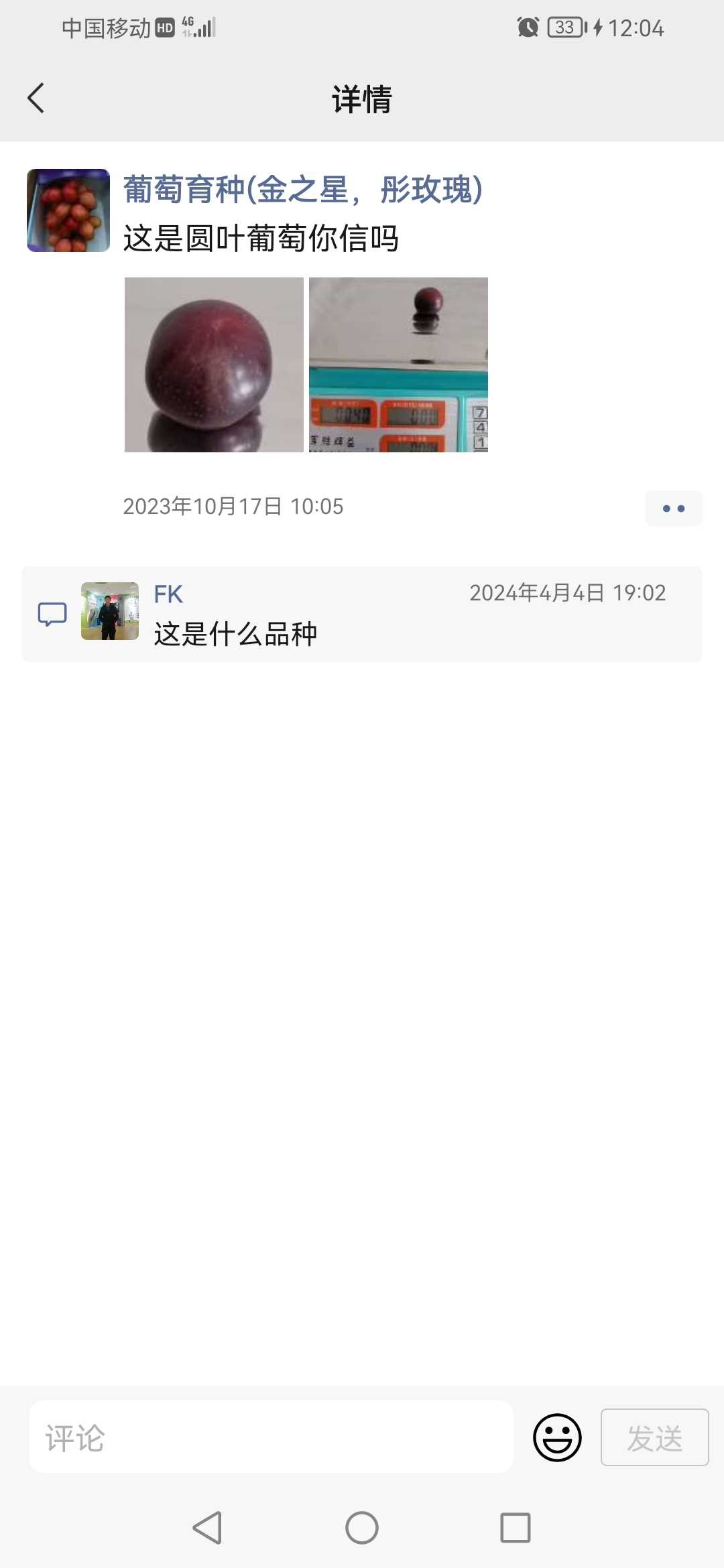Screen dimensions: 724x1568
Task: Tap the system home button
Action: coord(362,1528)
